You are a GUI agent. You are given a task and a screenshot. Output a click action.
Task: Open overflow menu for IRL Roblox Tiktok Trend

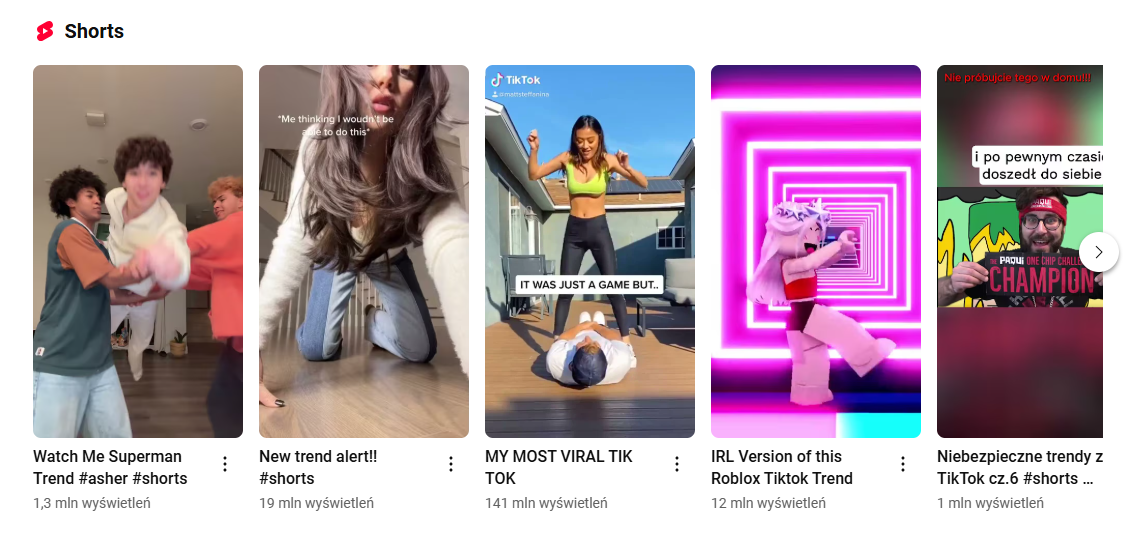coord(903,464)
